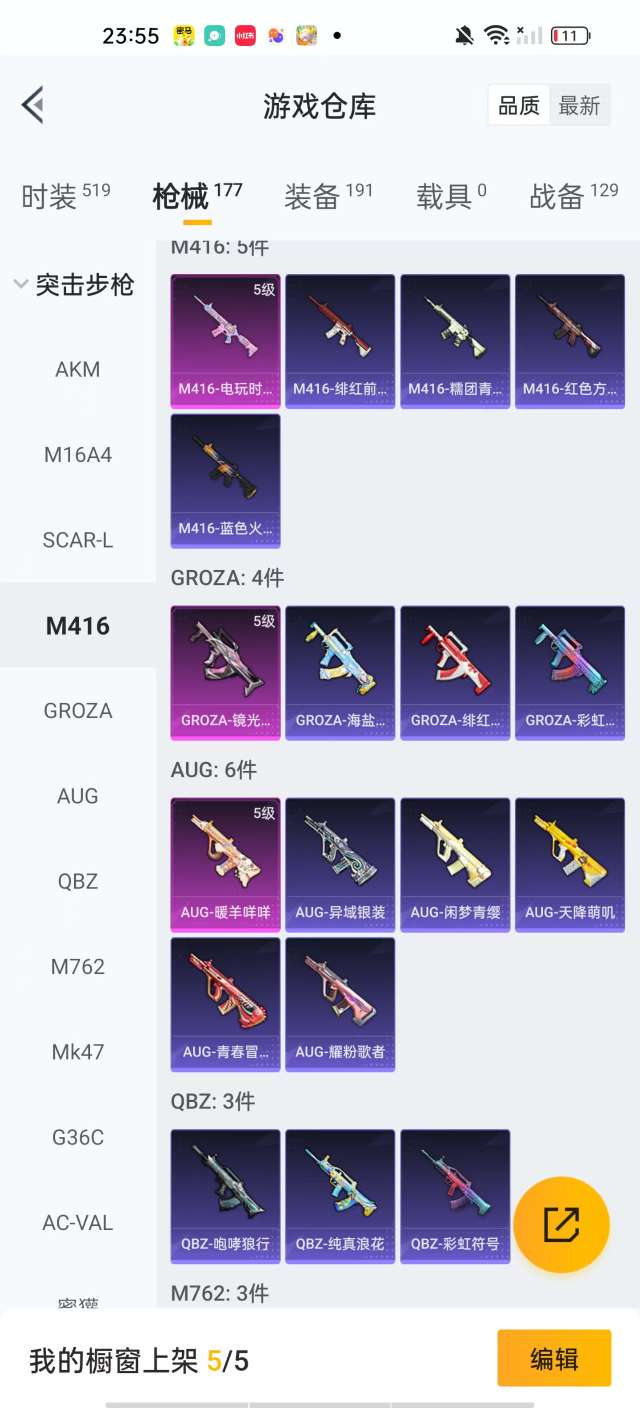Open the QBZ-咆哮狼行 skin item
This screenshot has width=640, height=1408.
pos(225,1196)
